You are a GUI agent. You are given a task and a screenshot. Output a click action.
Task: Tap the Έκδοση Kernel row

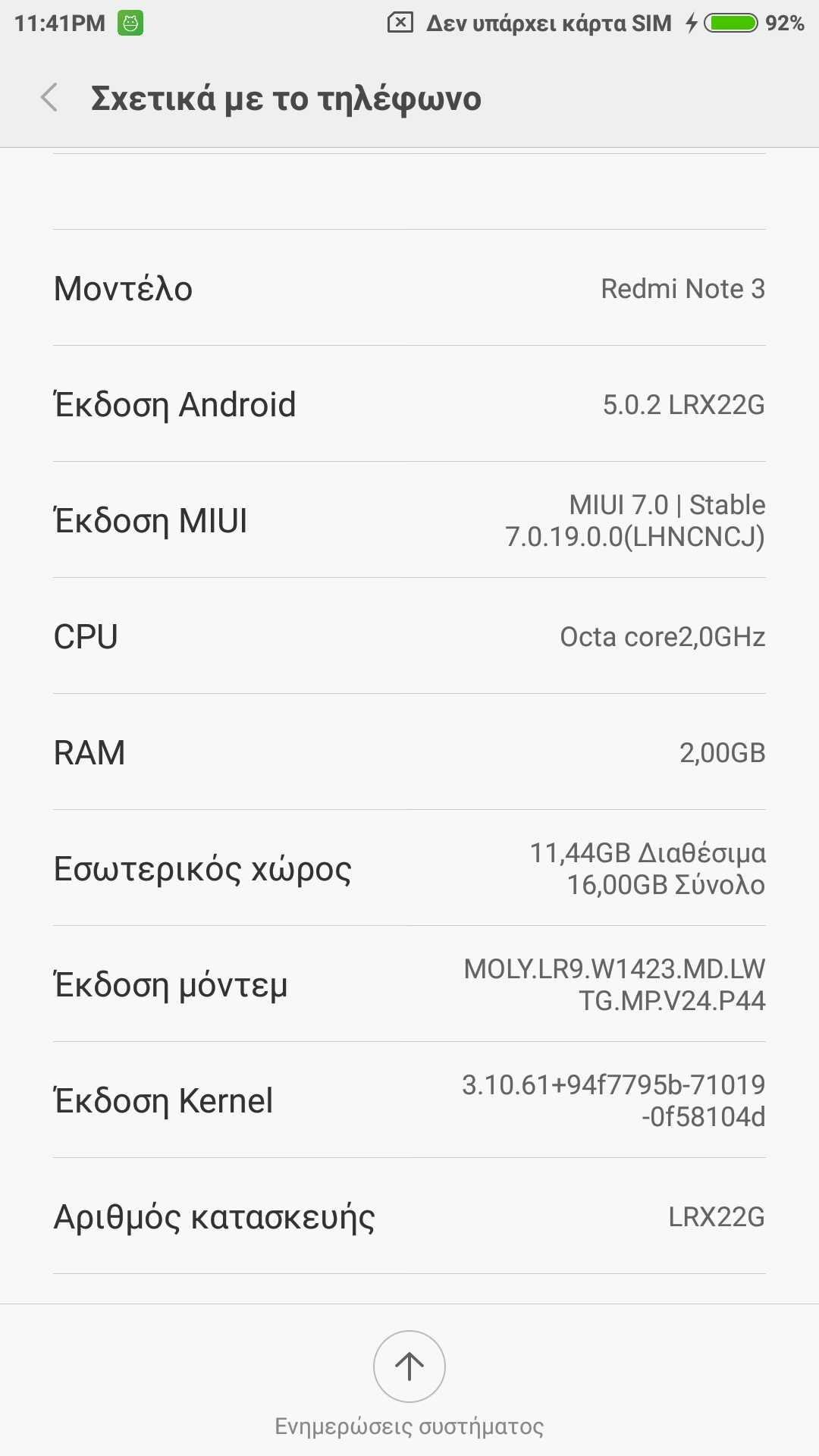pyautogui.click(x=409, y=1100)
